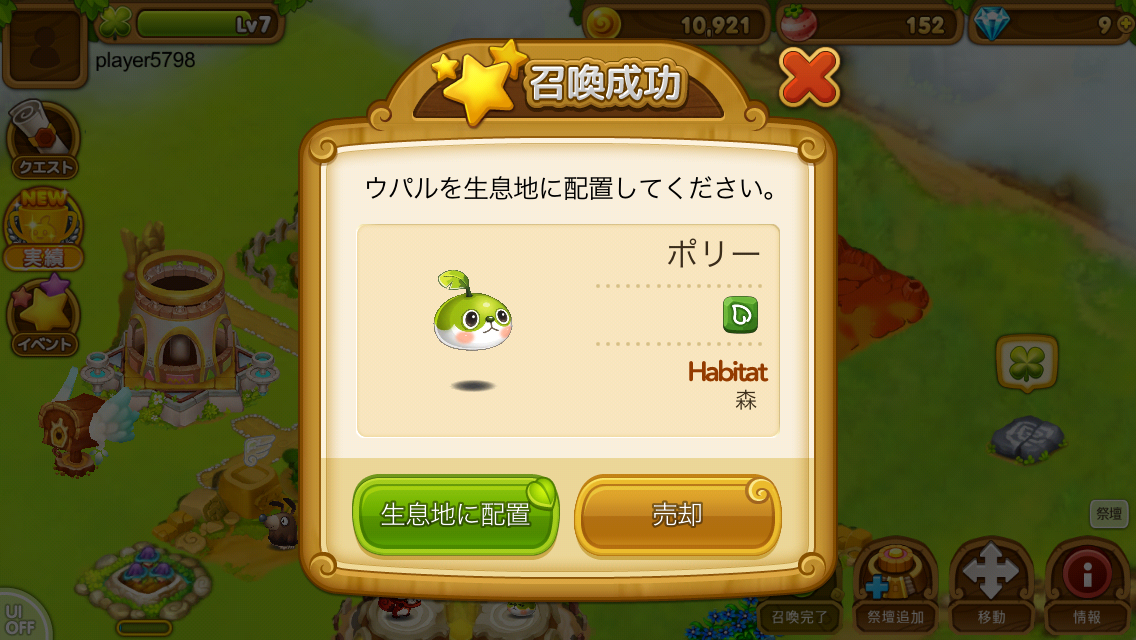Open the クエスト quest menu
The image size is (1136, 640).
point(44,140)
